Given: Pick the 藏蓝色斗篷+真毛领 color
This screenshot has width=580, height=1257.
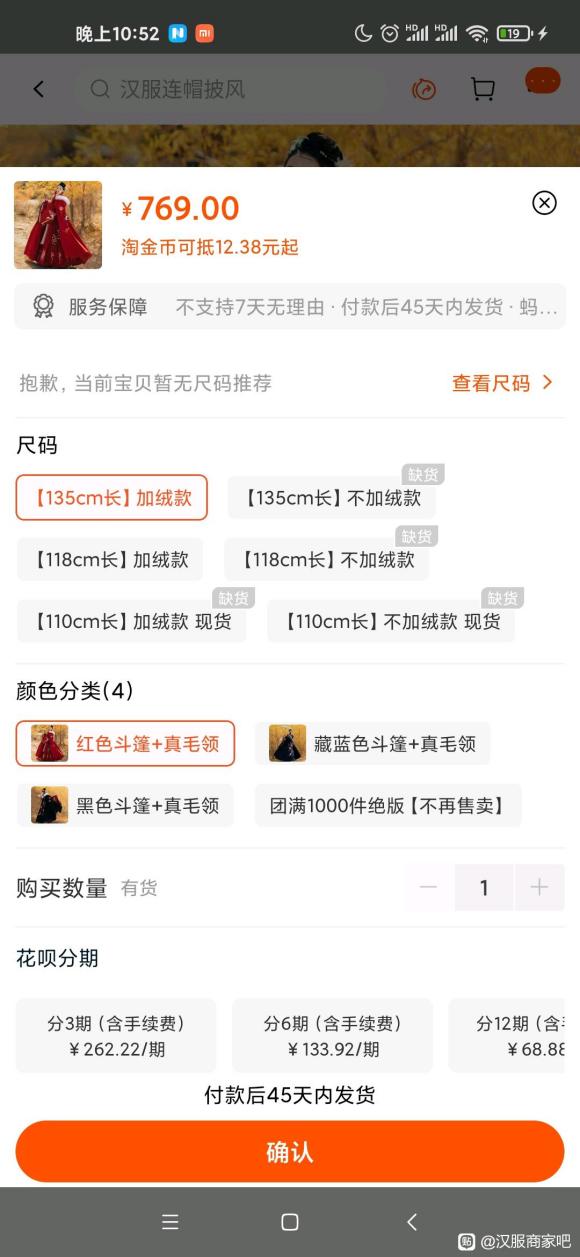Looking at the screenshot, I should pos(372,744).
